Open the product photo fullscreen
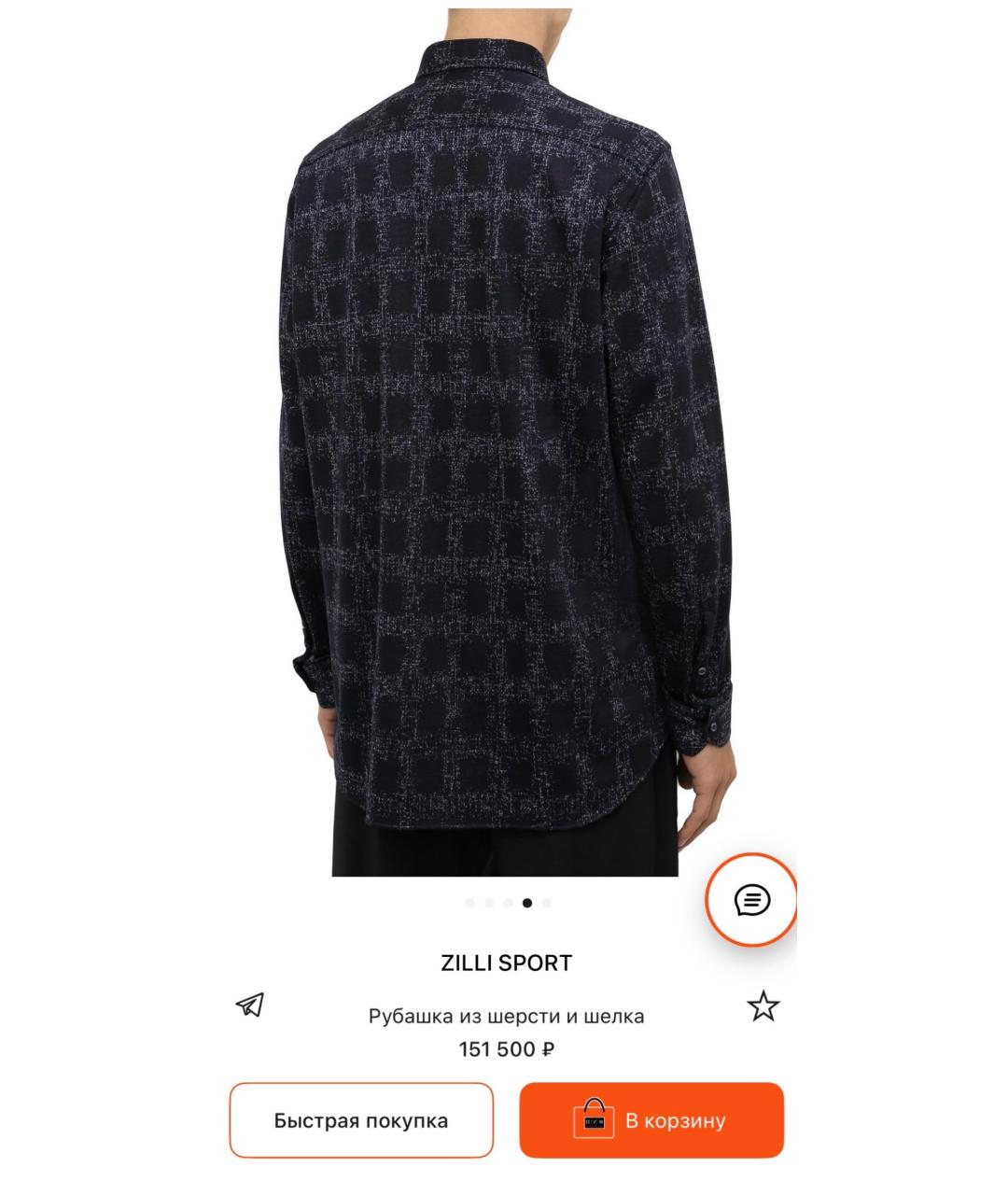The width and height of the screenshot is (1008, 1195). [x=504, y=439]
